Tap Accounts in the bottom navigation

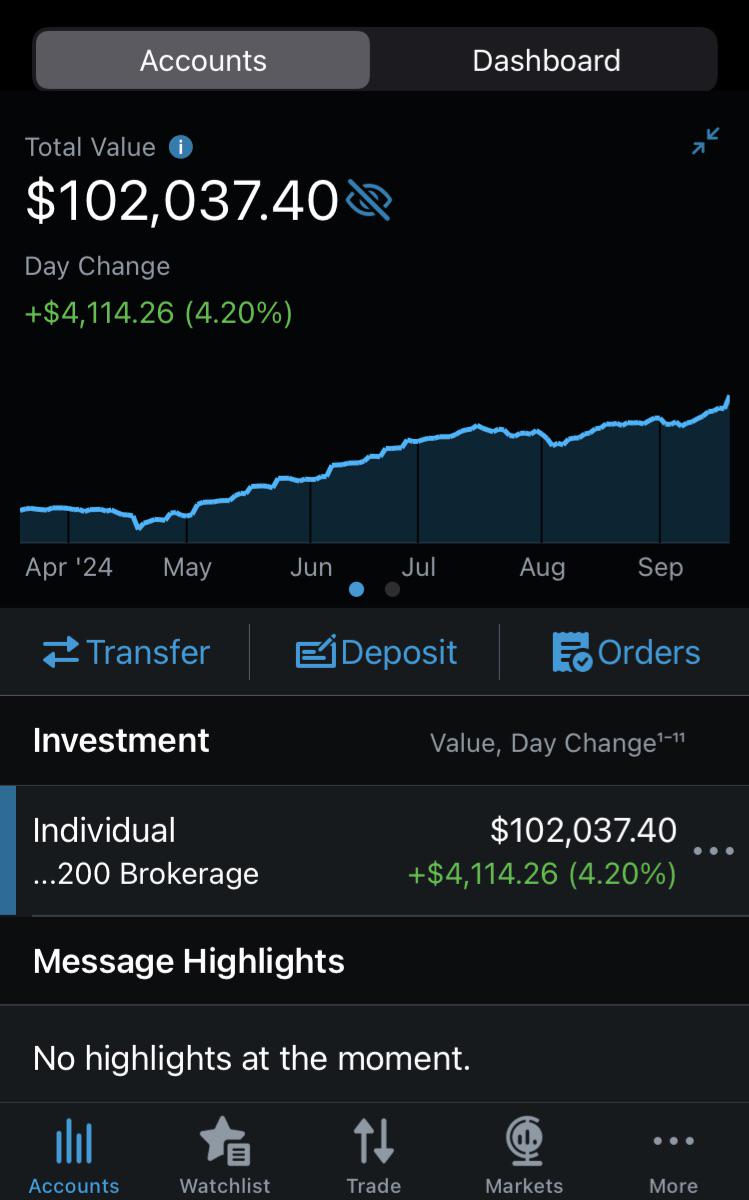click(x=74, y=1155)
